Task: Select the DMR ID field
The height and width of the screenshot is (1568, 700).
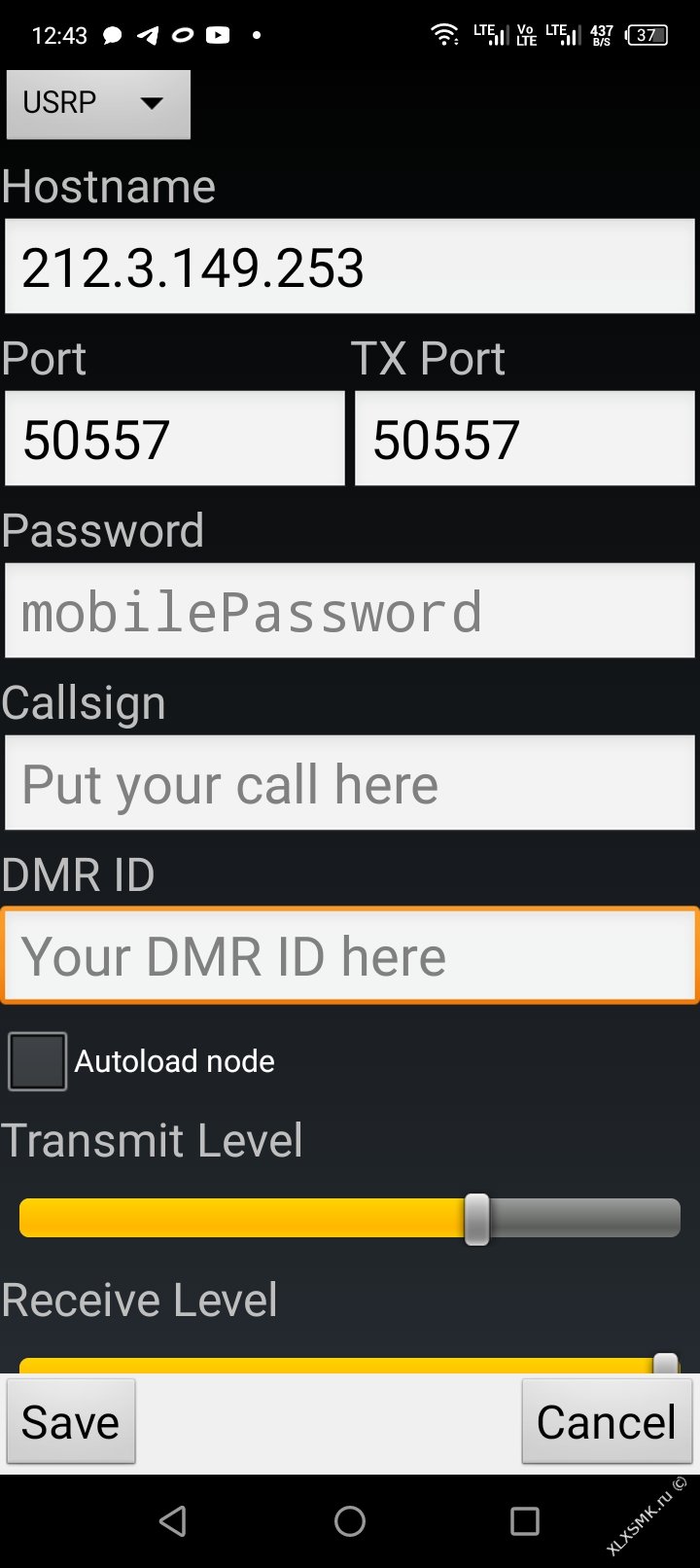Action: tap(350, 955)
